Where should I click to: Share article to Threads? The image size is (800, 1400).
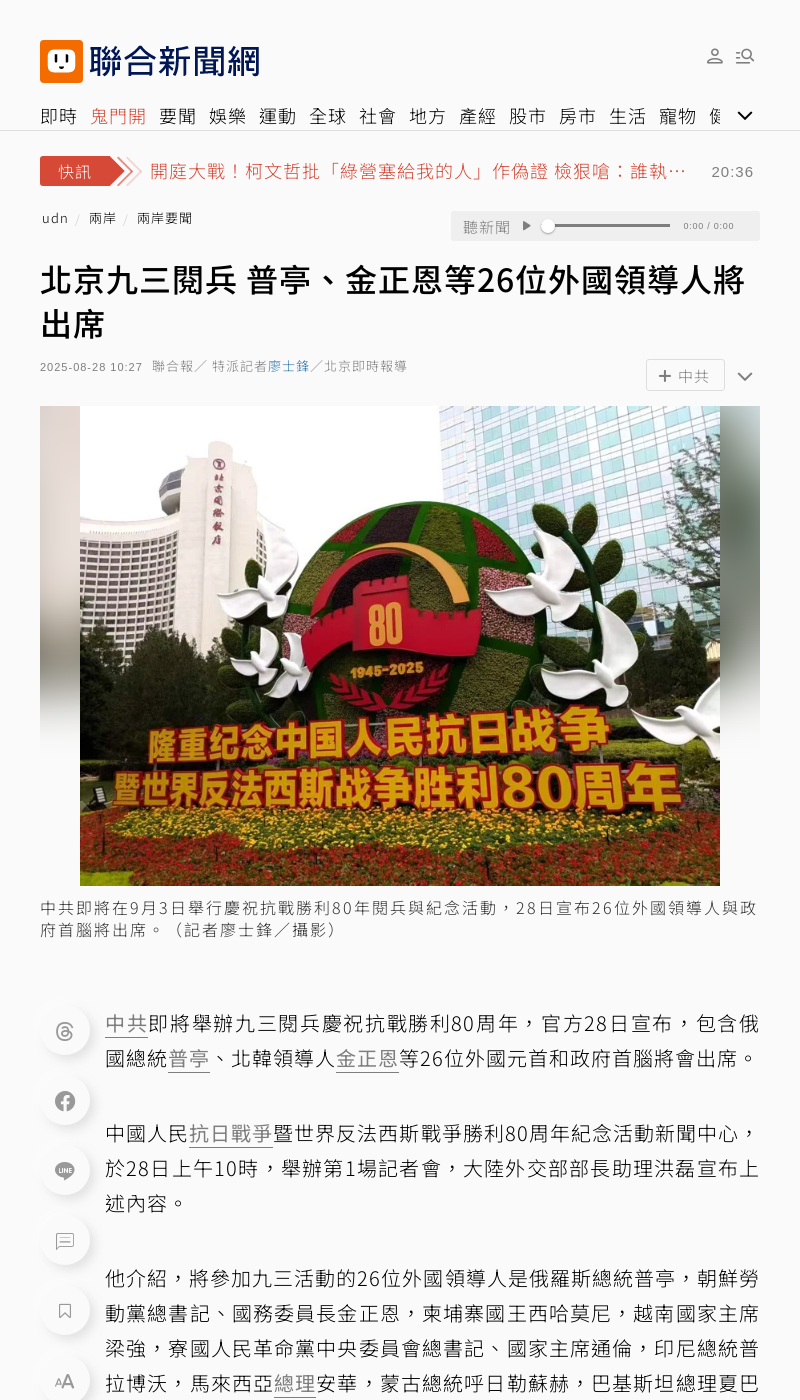pyautogui.click(x=65, y=1031)
